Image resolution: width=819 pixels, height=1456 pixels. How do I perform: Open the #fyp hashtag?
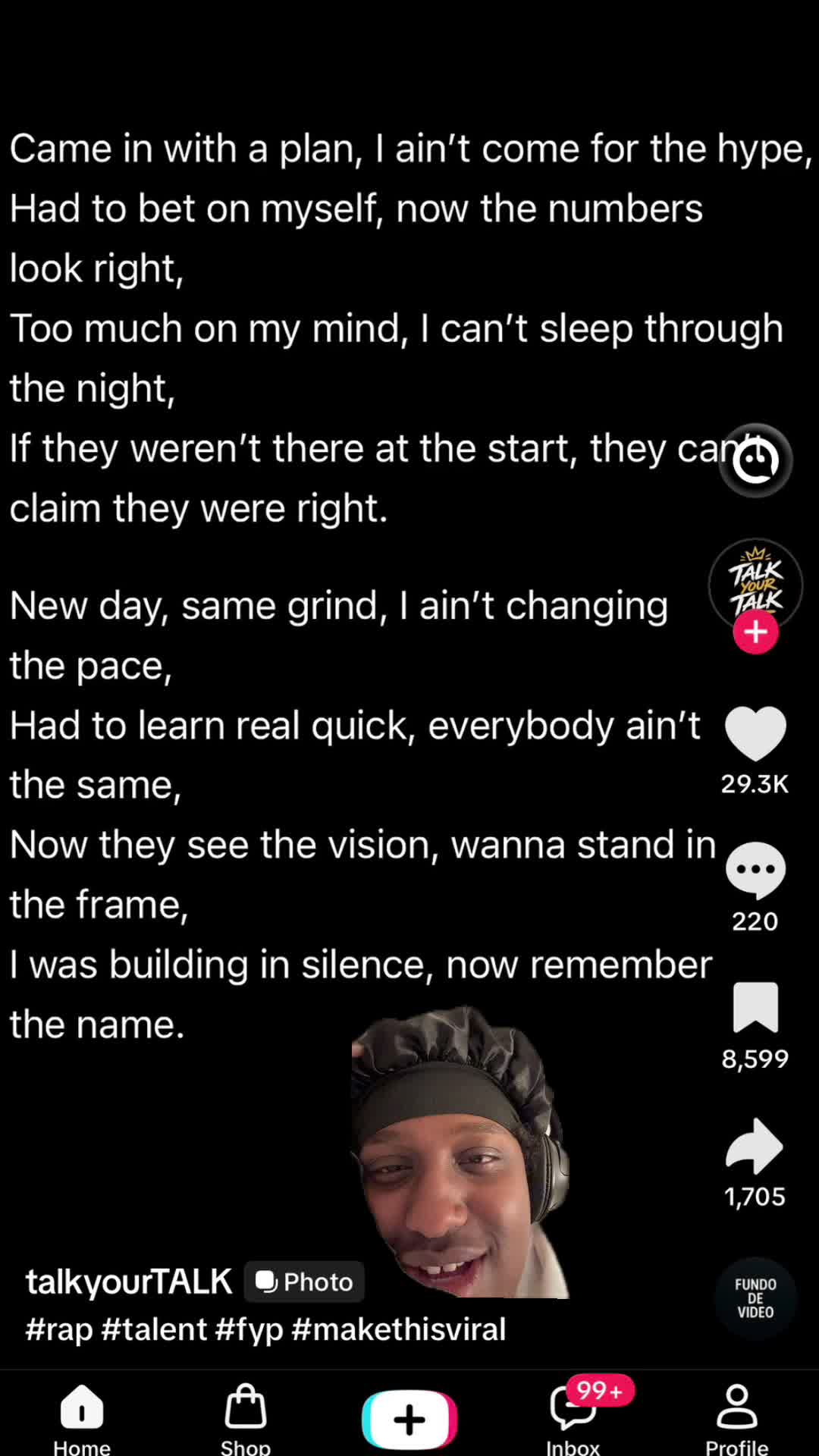point(249,1329)
